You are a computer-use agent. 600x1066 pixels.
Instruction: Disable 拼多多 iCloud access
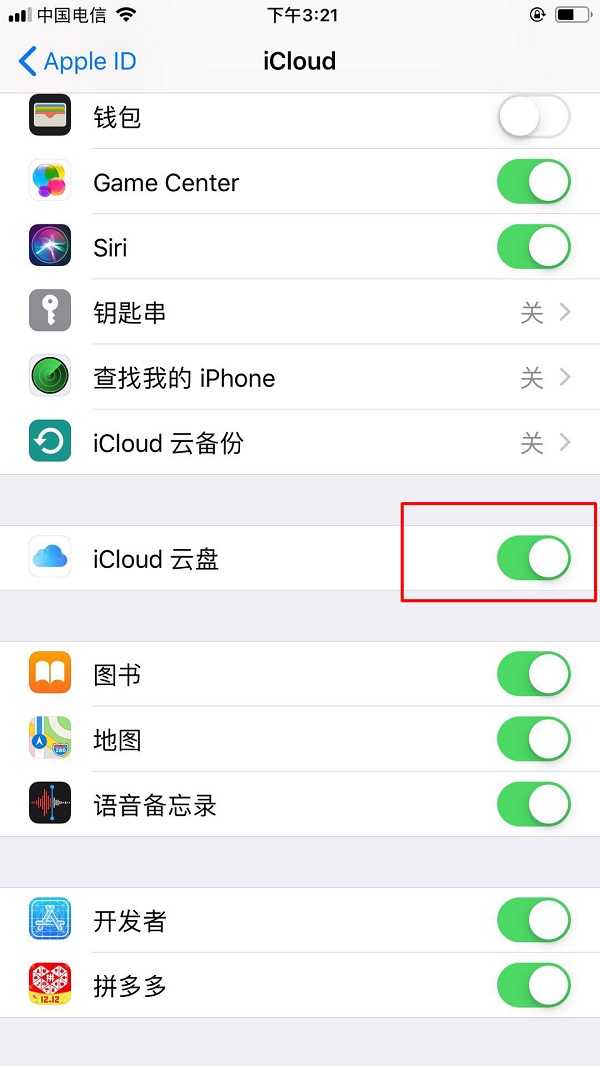click(x=533, y=986)
